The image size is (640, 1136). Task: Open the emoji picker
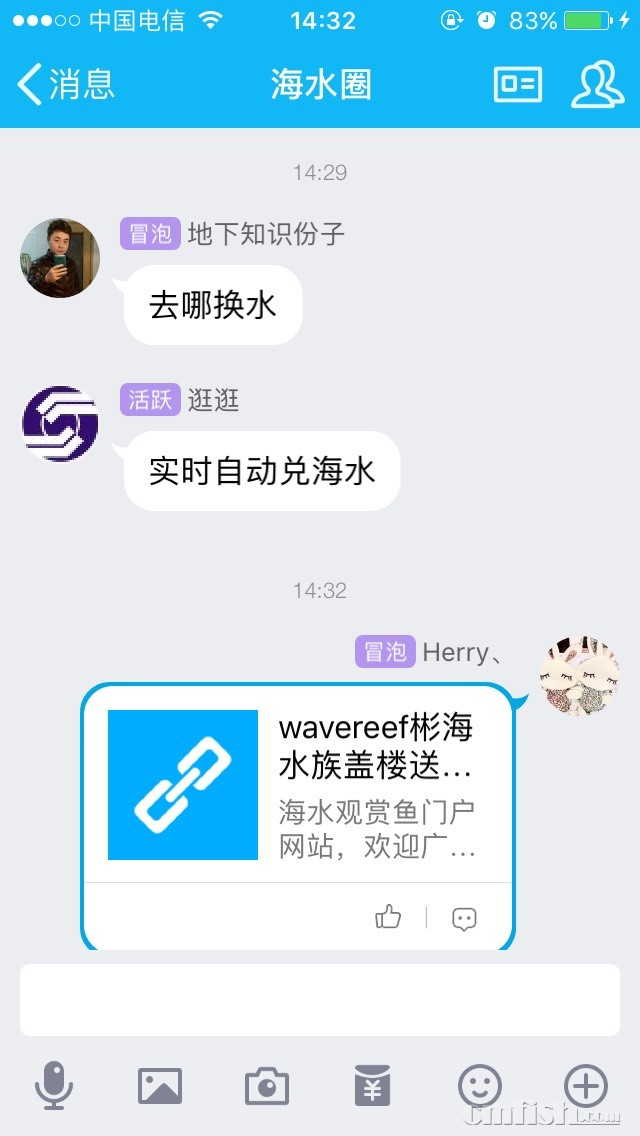pos(479,1086)
